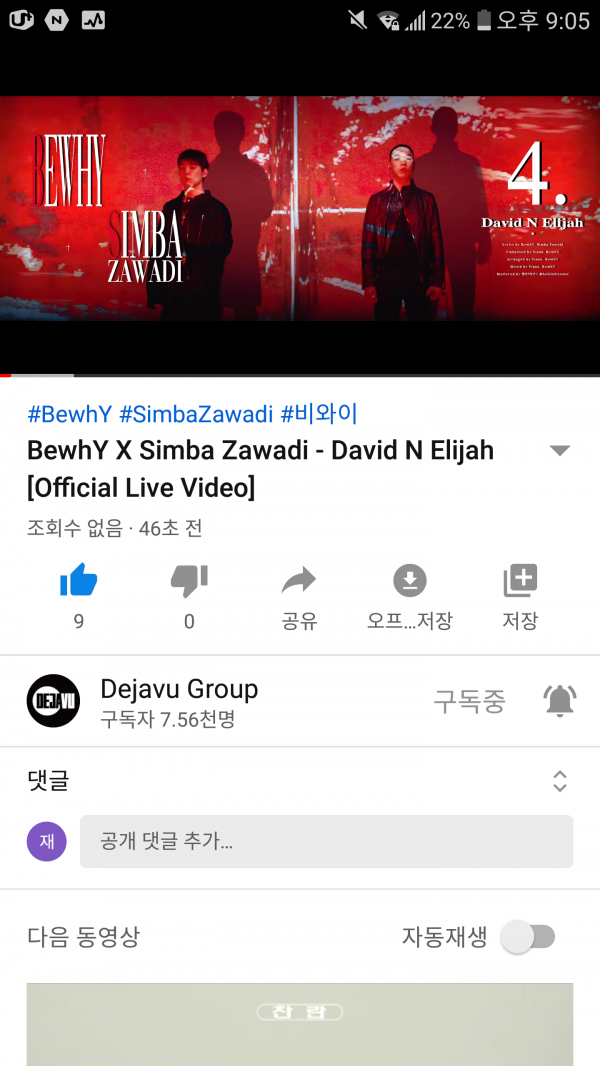Dislike this video
This screenshot has height=1066, width=600.
[x=189, y=581]
